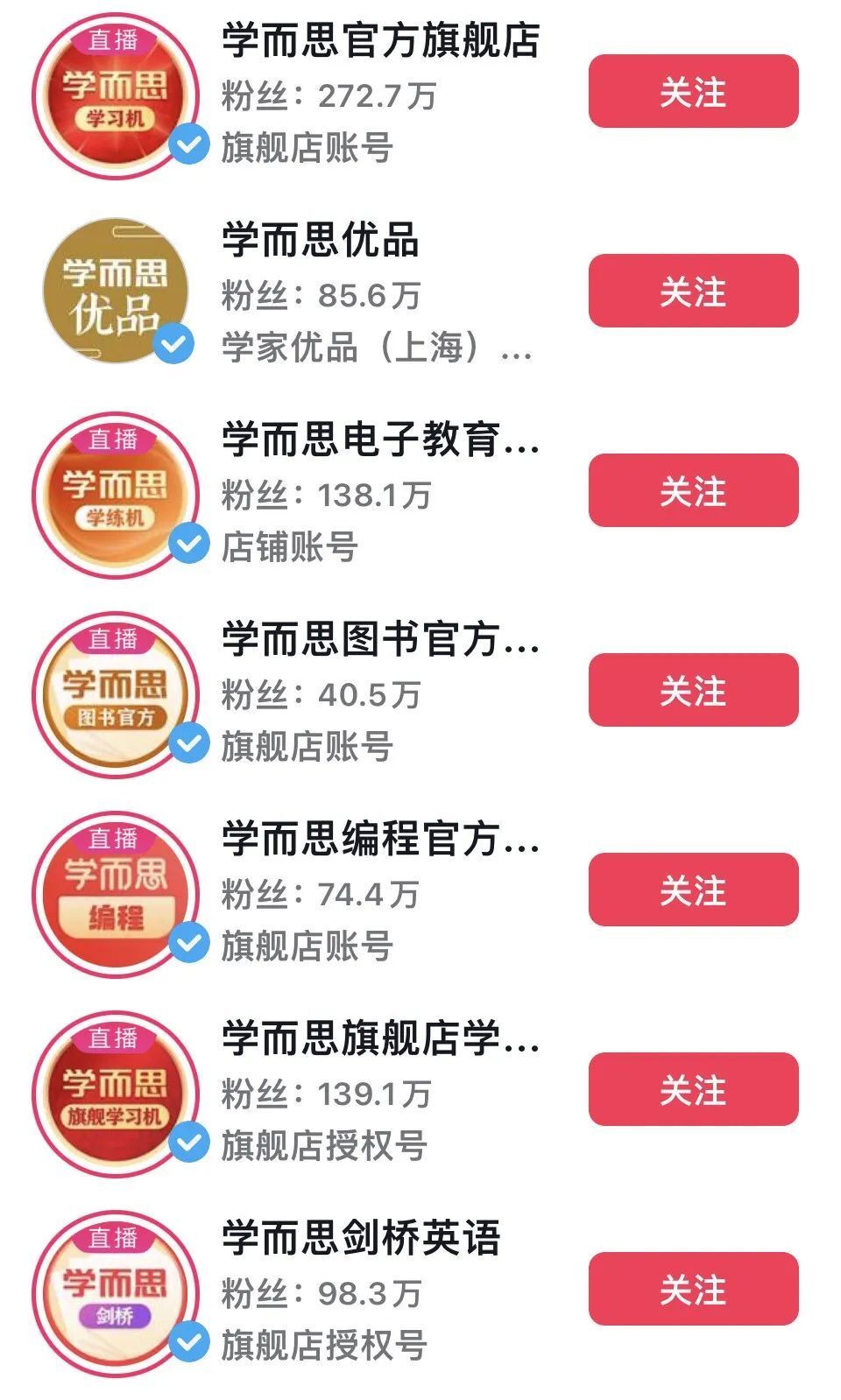The width and height of the screenshot is (841, 1400).
Task: Open the 学而思编程官方 live avatar
Action: 115,893
